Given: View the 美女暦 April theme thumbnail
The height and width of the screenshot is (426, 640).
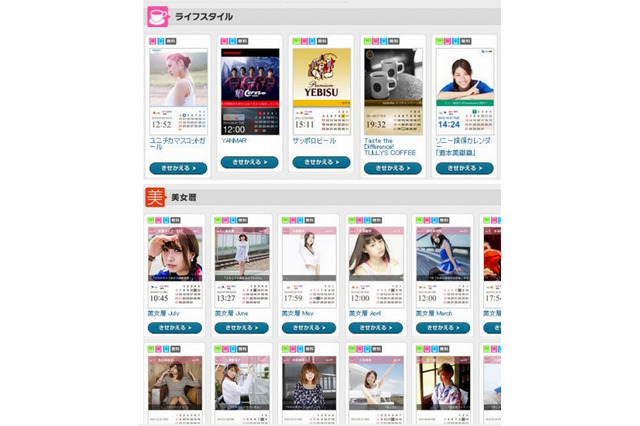Looking at the screenshot, I should coord(376,253).
